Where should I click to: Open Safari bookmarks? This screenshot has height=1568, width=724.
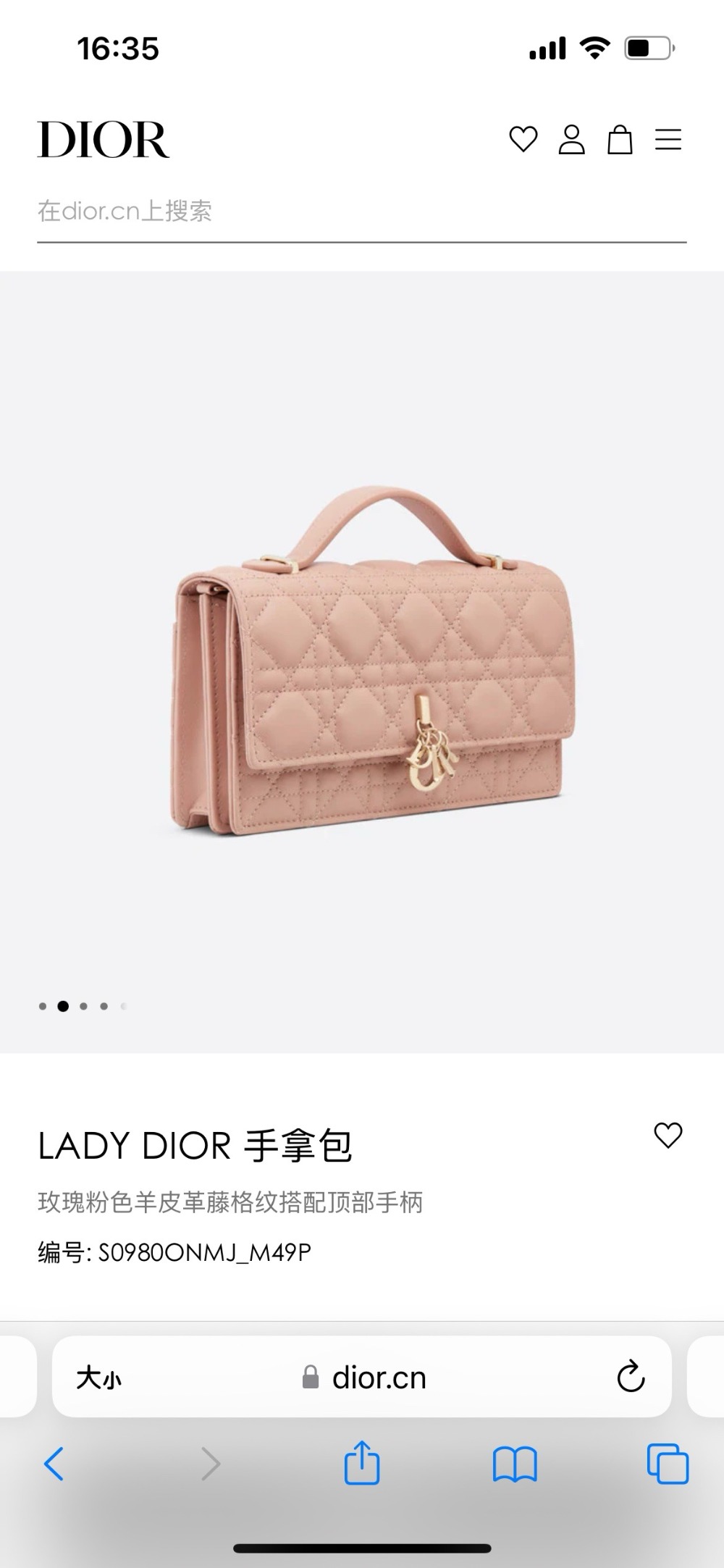coord(514,1464)
